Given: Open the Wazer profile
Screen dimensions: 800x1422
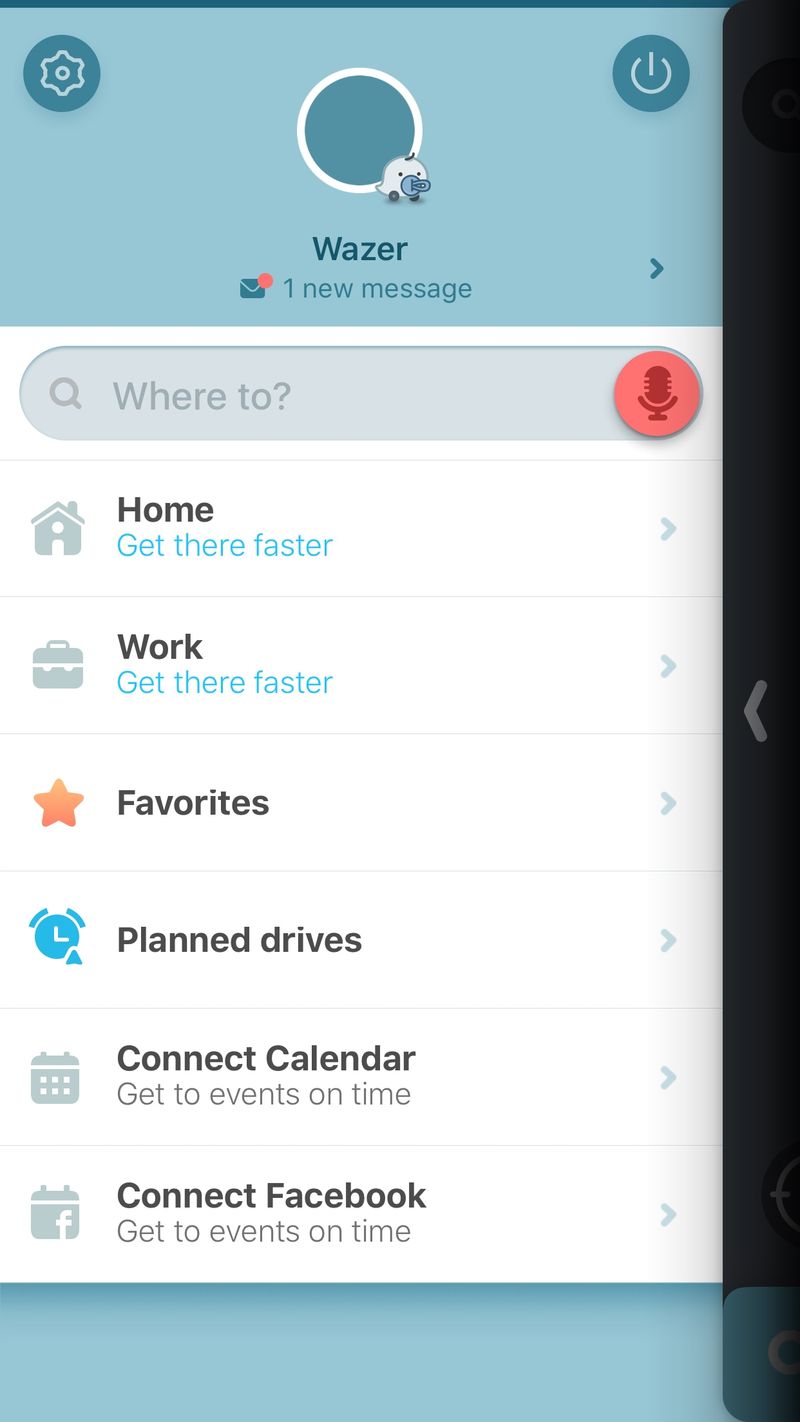Looking at the screenshot, I should click(360, 249).
